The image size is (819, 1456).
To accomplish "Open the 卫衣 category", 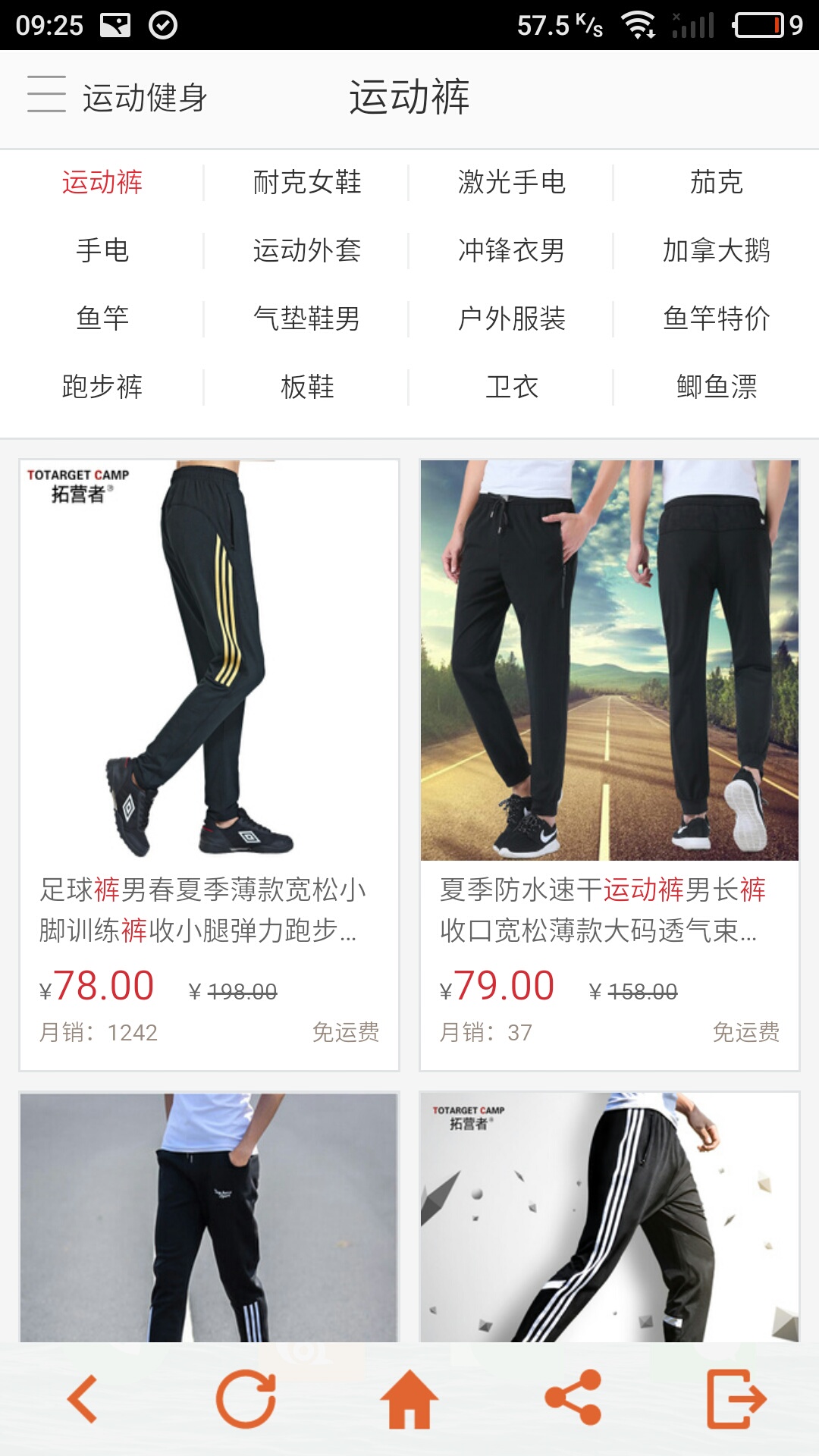I will (512, 387).
